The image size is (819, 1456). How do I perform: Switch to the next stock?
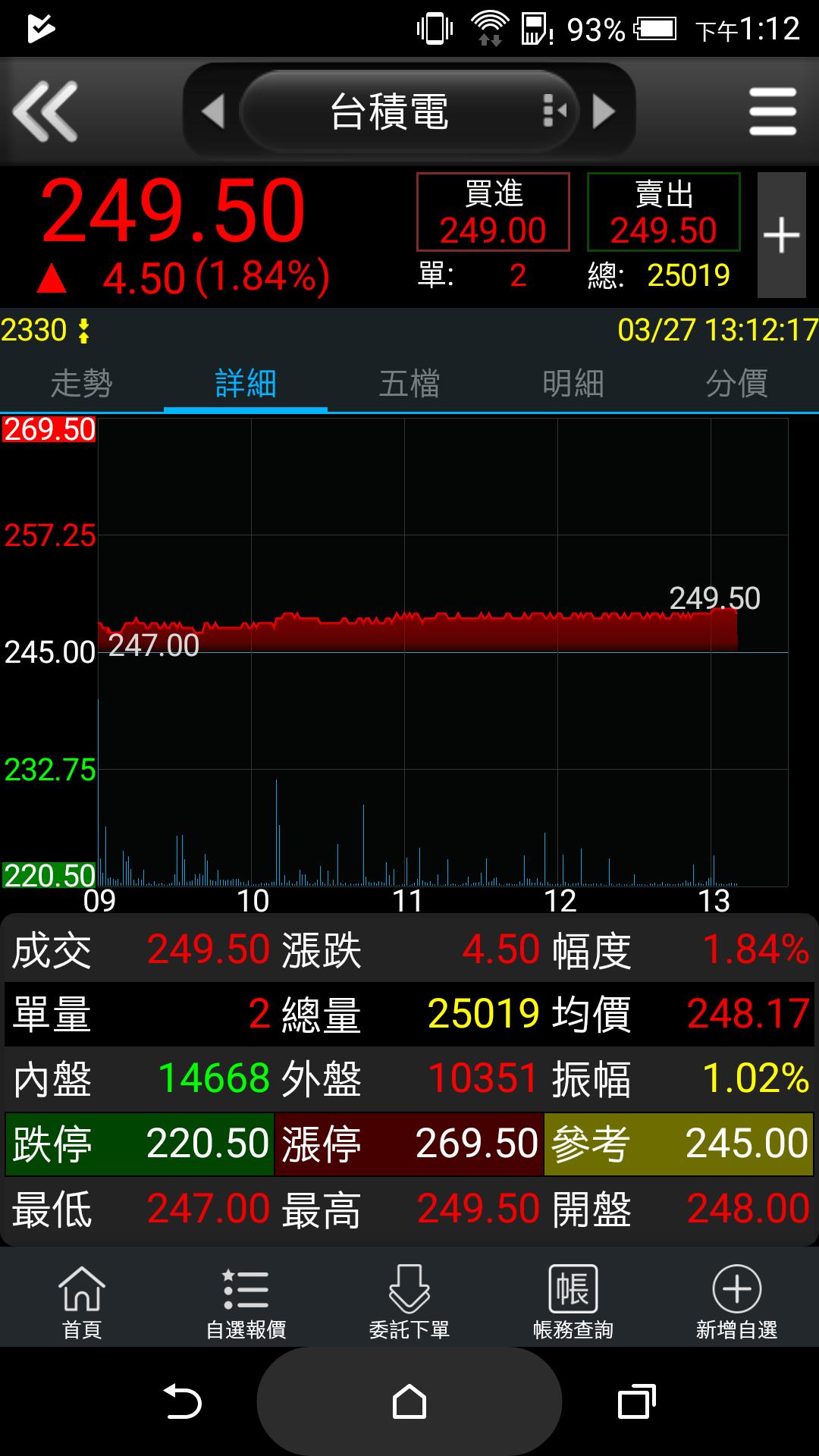coord(604,111)
